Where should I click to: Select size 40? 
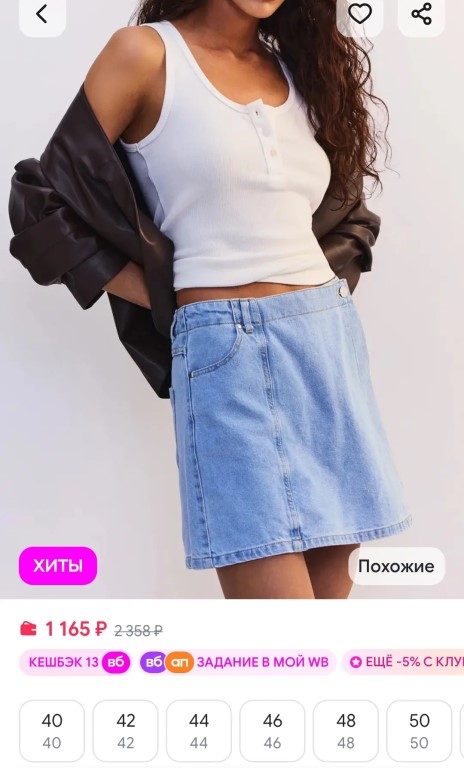pos(52,731)
